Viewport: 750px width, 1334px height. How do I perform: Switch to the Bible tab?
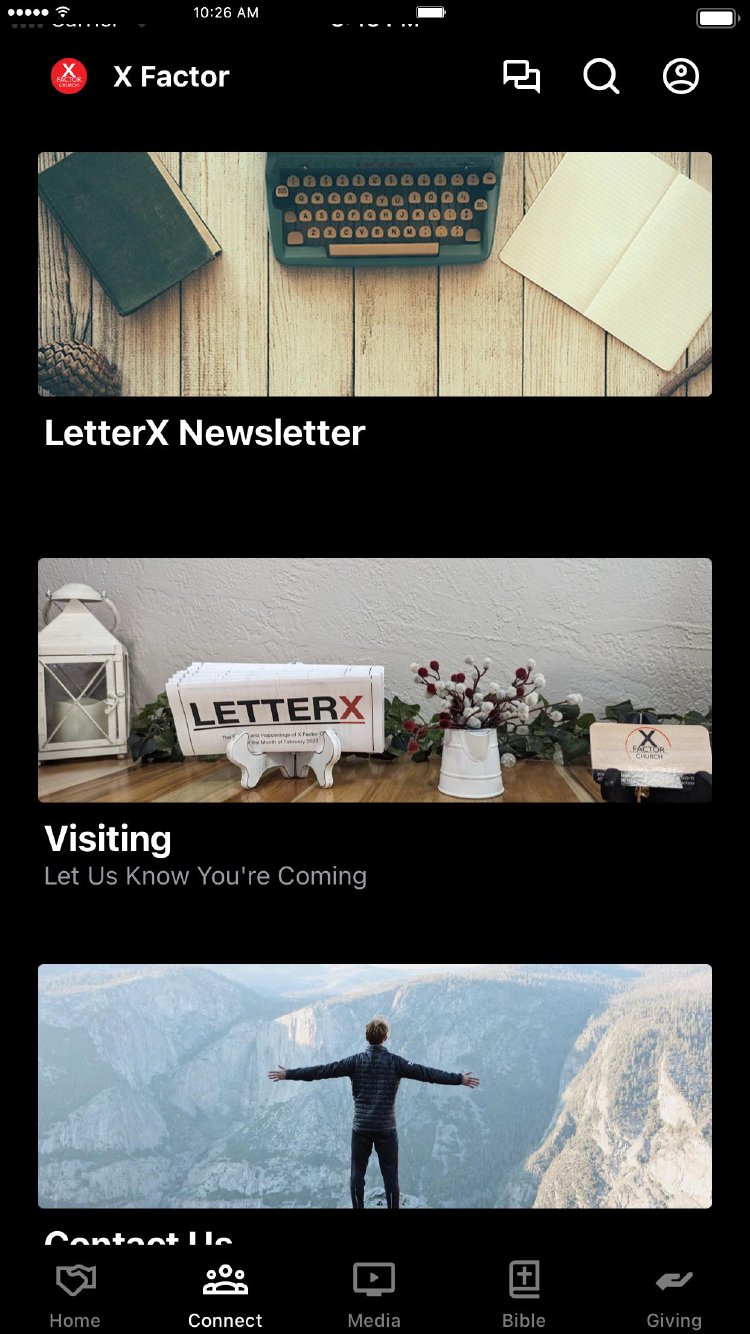[524, 1294]
